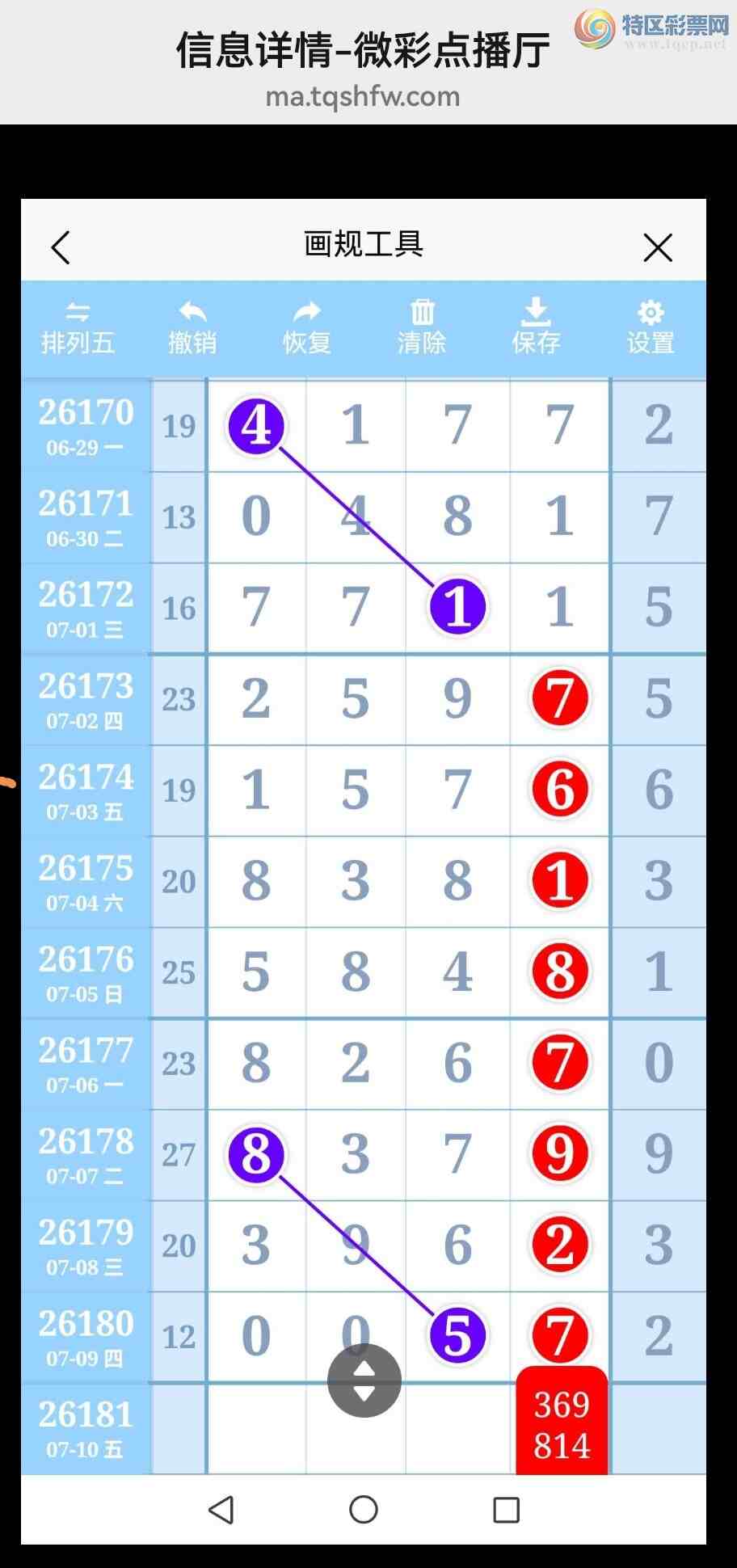Tap the system home circle

pos(364,1509)
